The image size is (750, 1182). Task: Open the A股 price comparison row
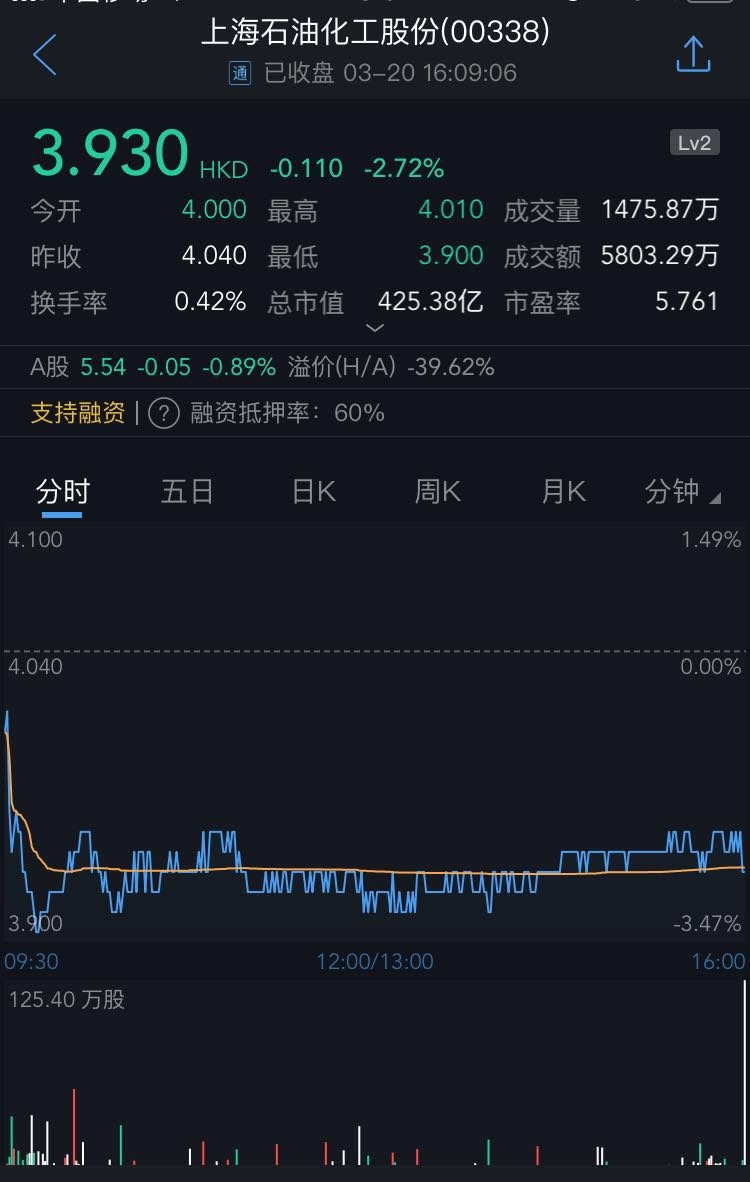click(262, 367)
